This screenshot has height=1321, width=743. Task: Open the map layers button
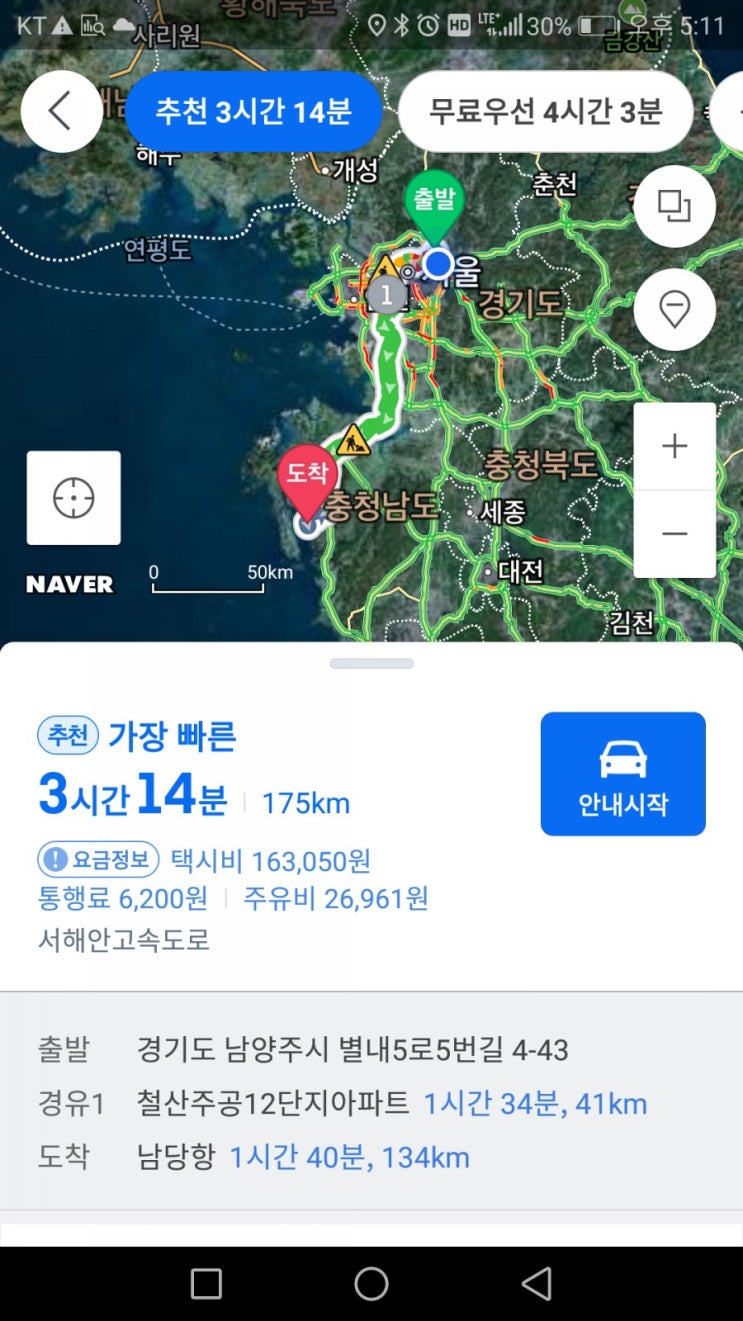(x=674, y=207)
